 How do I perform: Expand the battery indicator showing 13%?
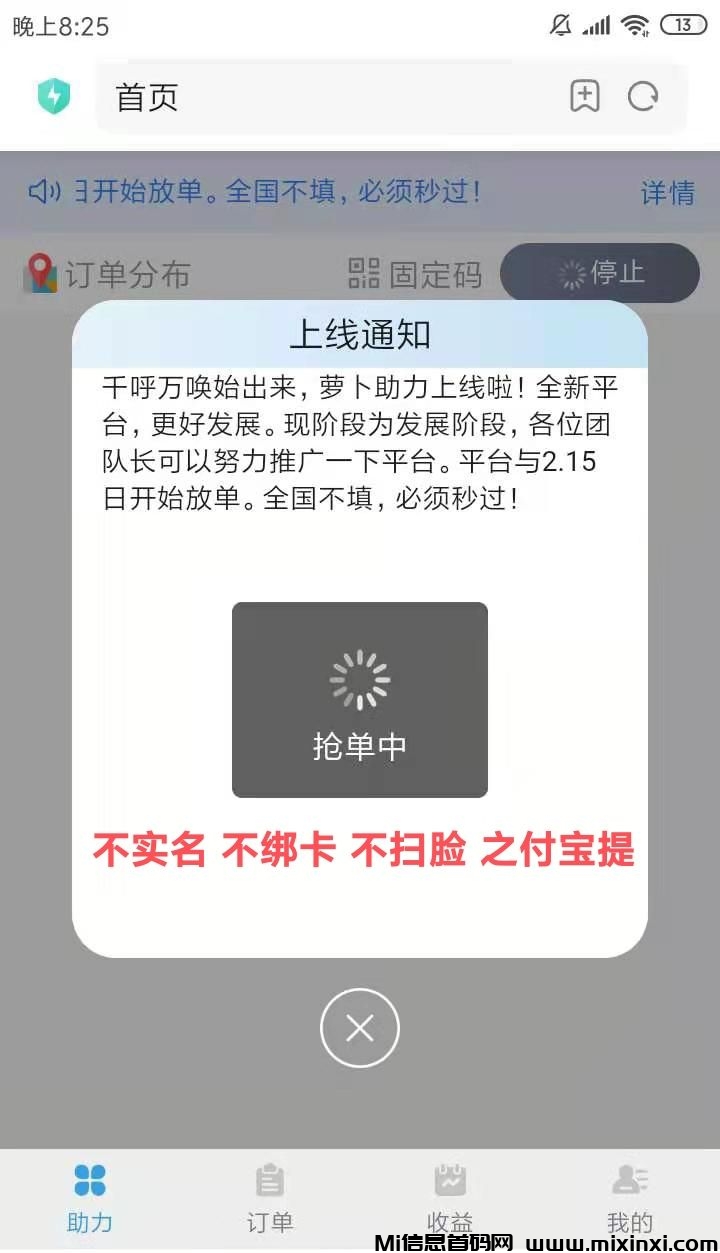[686, 25]
